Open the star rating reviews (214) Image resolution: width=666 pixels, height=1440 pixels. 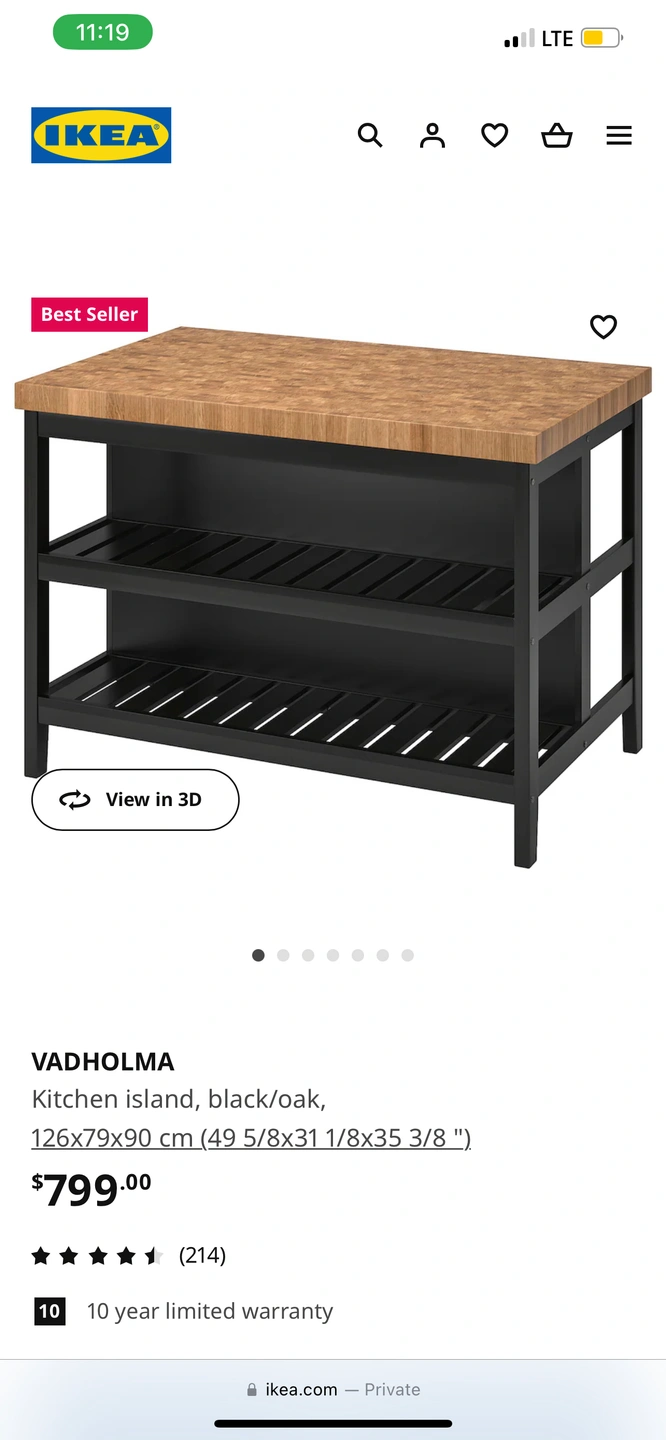pyautogui.click(x=128, y=1255)
